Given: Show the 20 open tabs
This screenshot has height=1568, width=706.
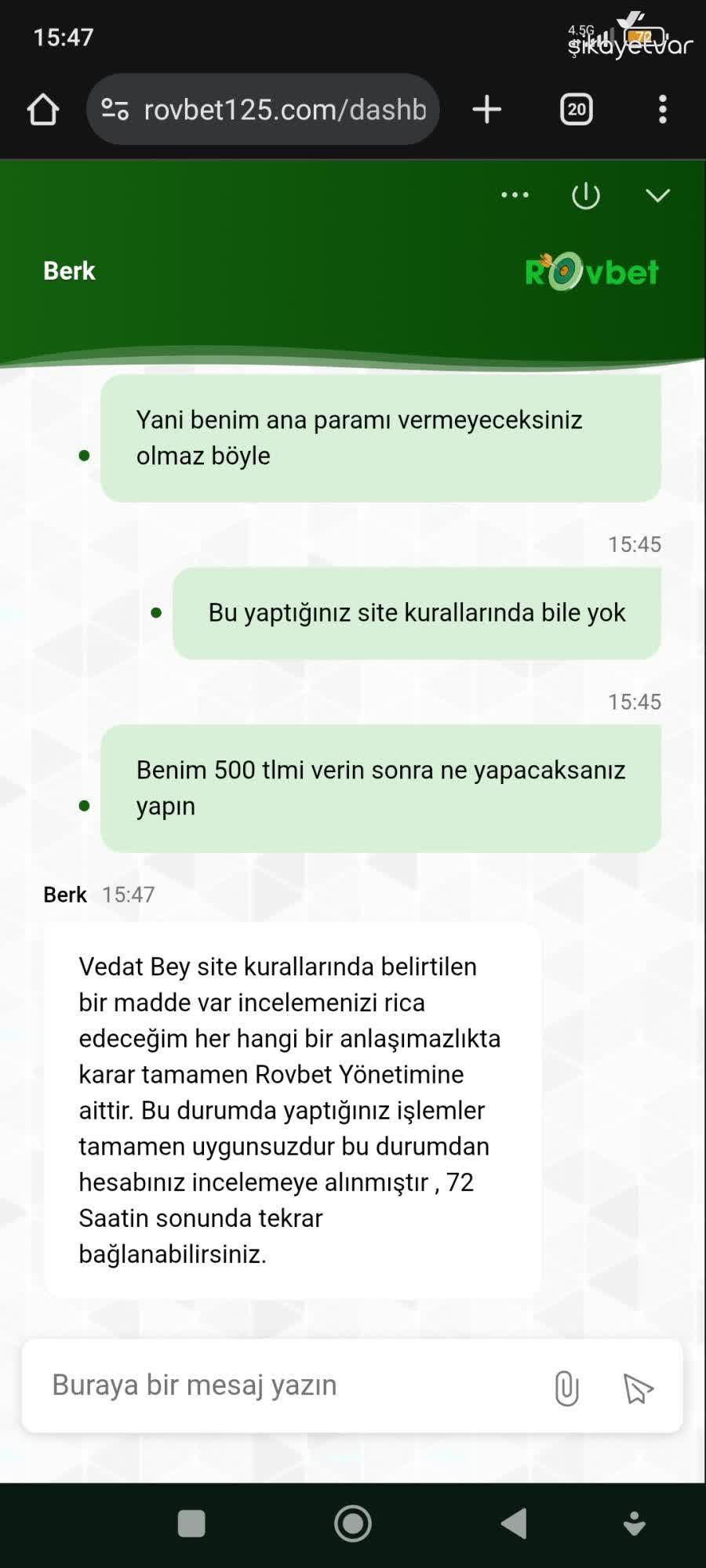Looking at the screenshot, I should click(577, 110).
